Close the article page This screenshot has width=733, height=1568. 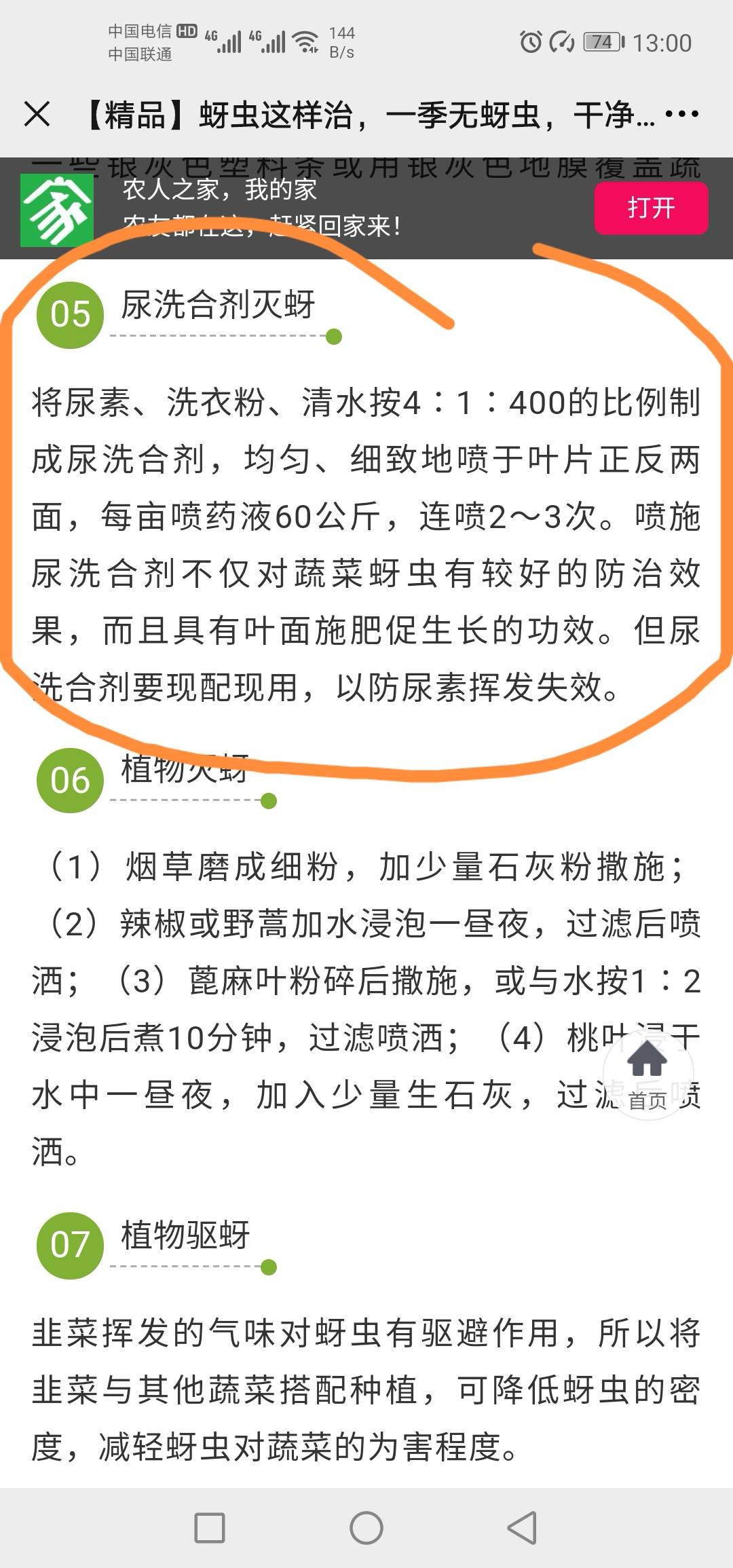tap(37, 114)
